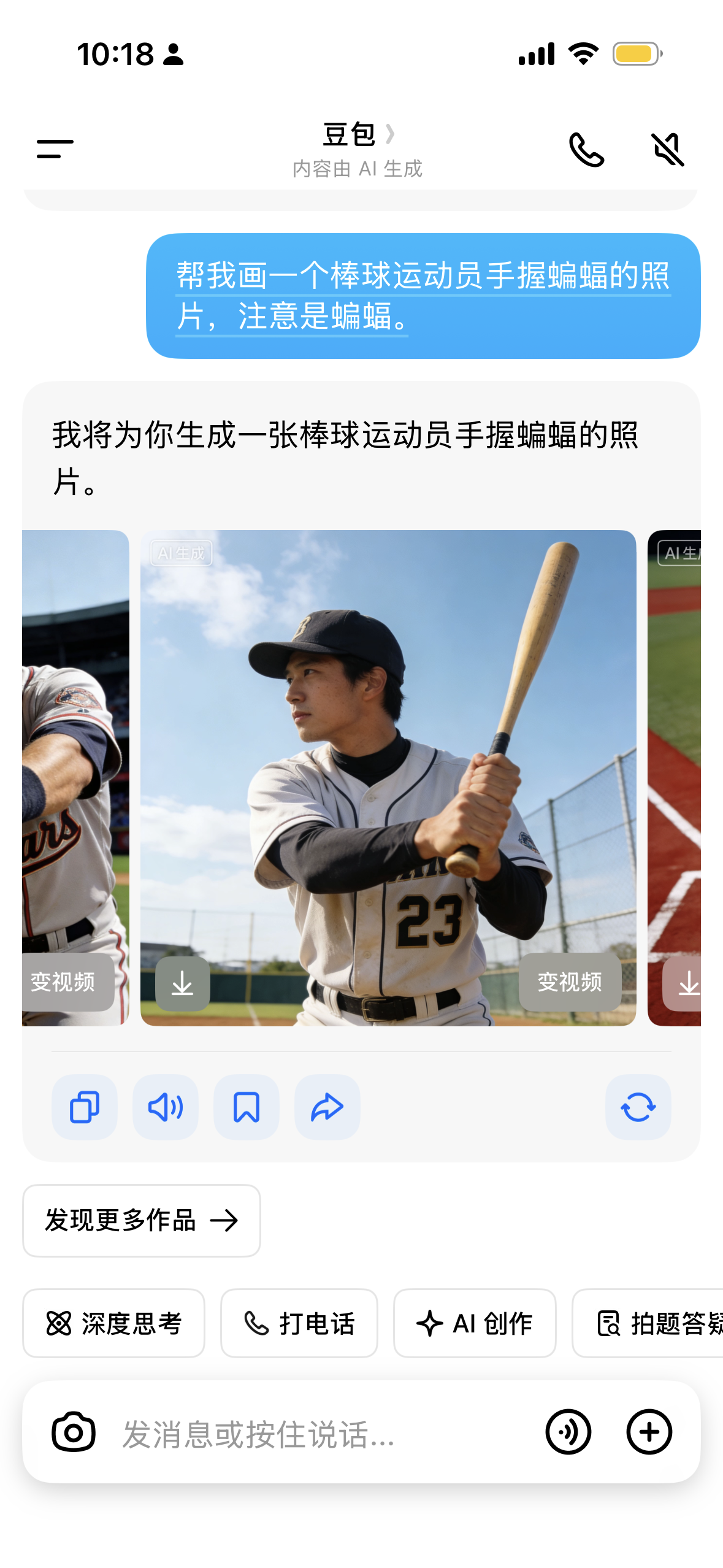Copy the AI reply
Screen dimensions: 723x1568
(85, 1107)
